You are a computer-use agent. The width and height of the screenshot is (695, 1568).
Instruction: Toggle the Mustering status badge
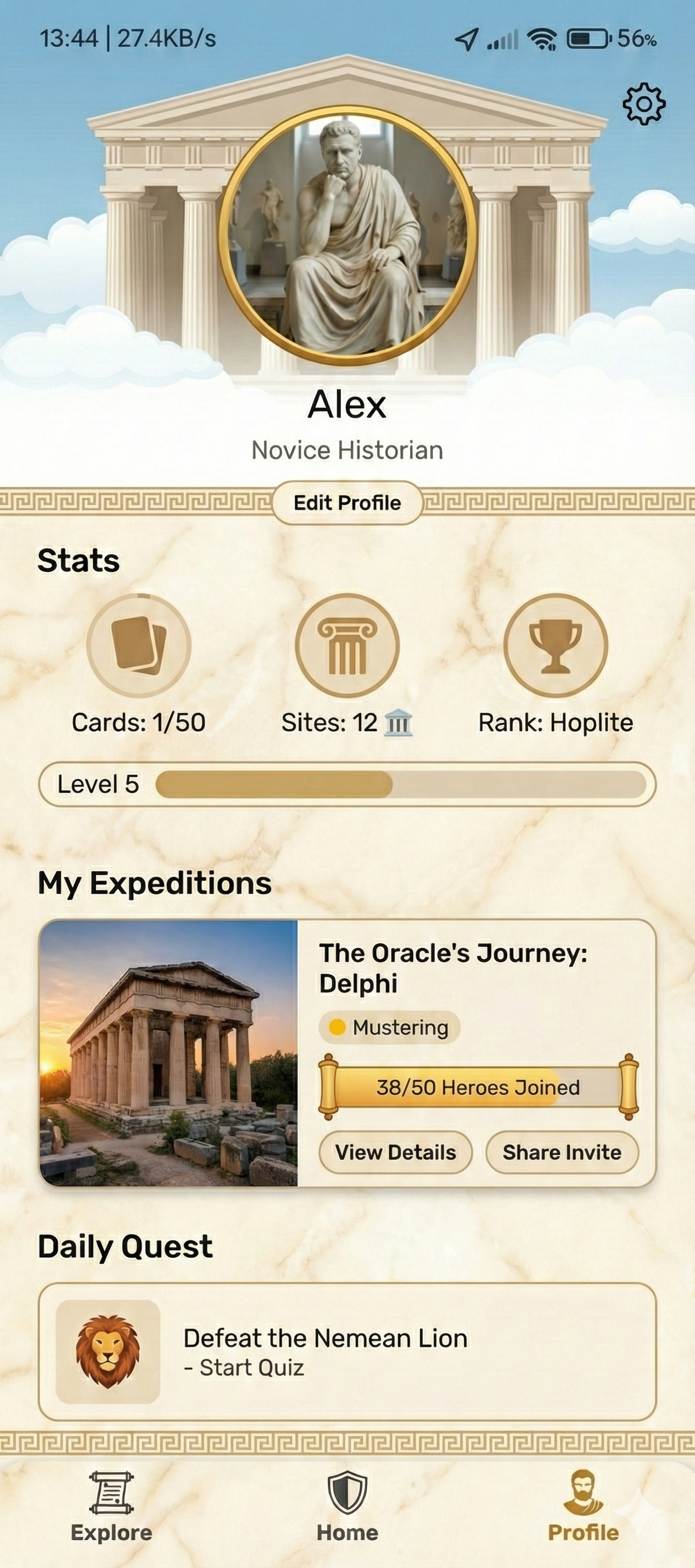[x=389, y=1027]
